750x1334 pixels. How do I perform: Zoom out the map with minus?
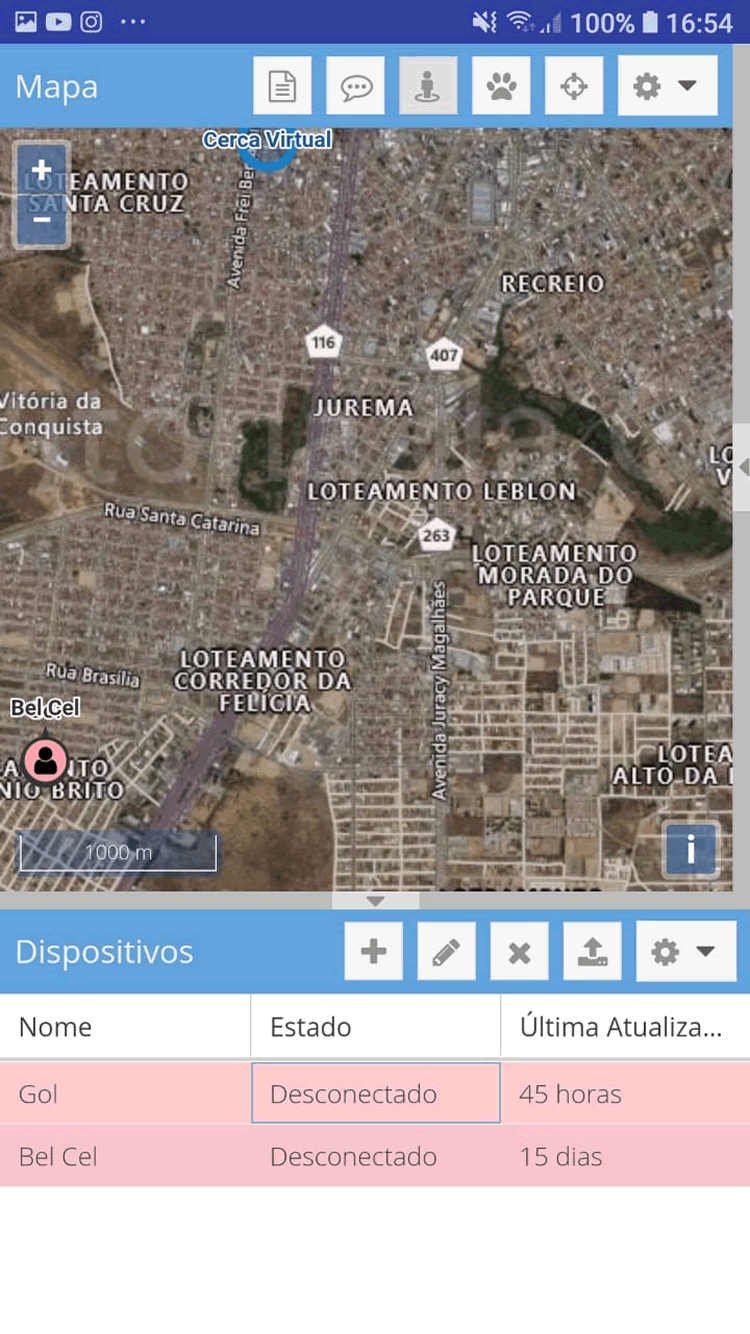(x=41, y=220)
